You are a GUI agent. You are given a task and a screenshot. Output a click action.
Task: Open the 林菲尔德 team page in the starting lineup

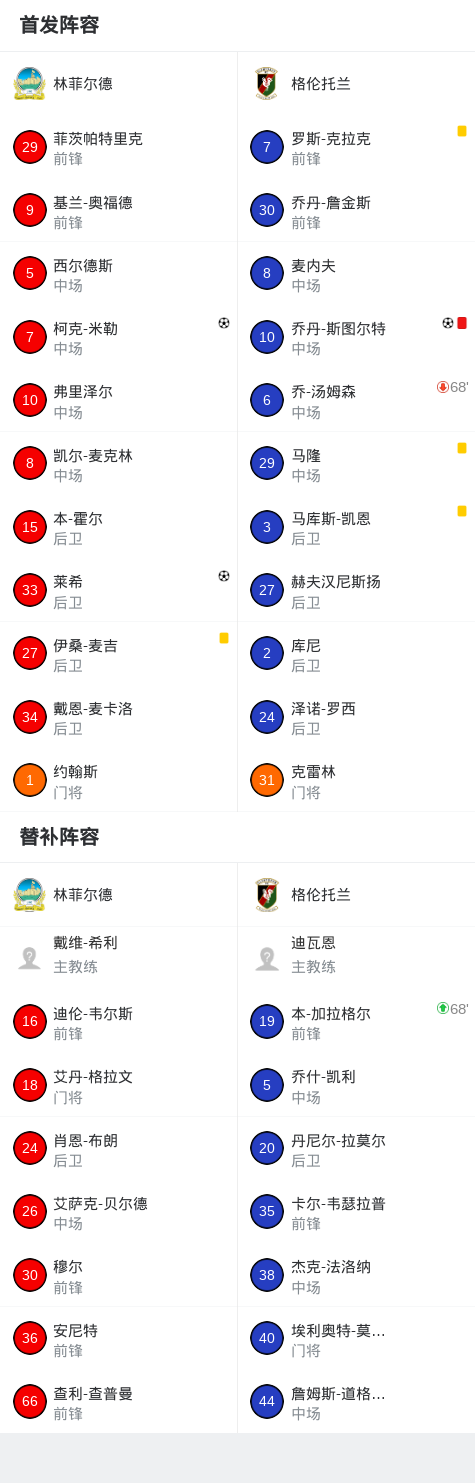(x=118, y=84)
